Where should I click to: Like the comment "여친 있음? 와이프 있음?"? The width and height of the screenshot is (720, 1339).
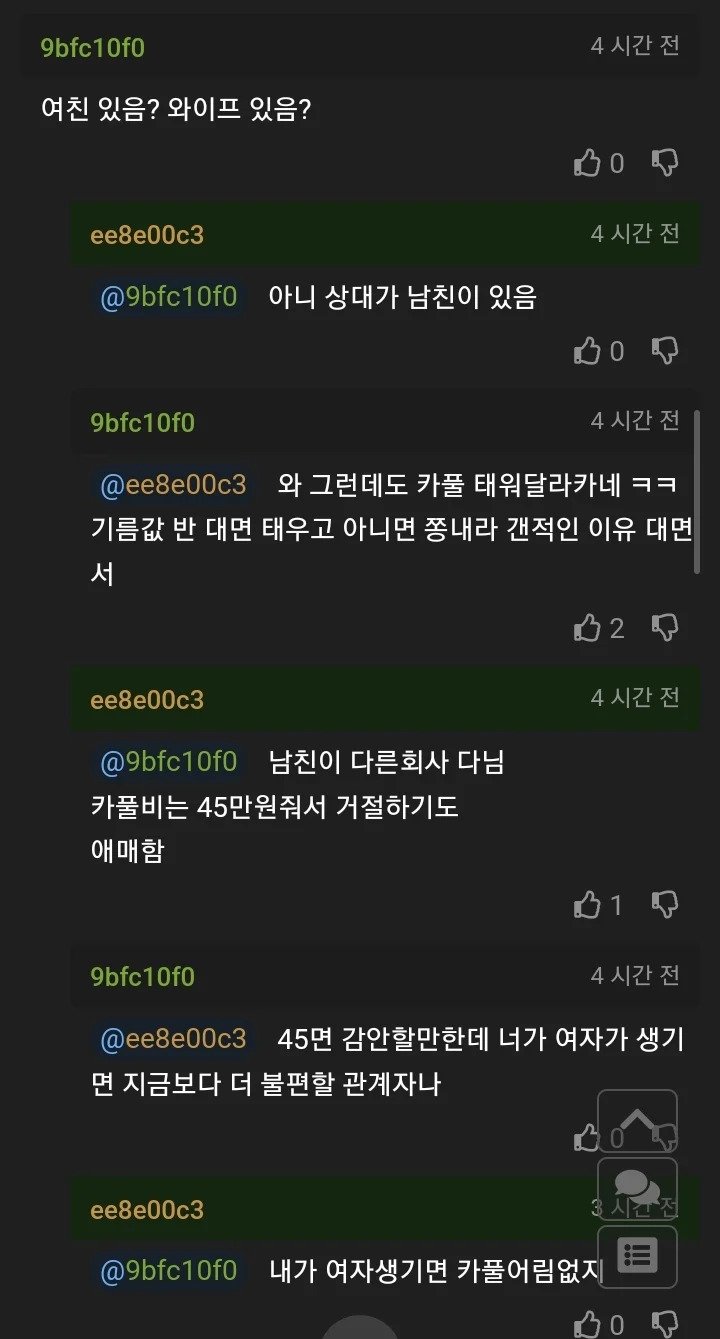click(588, 163)
